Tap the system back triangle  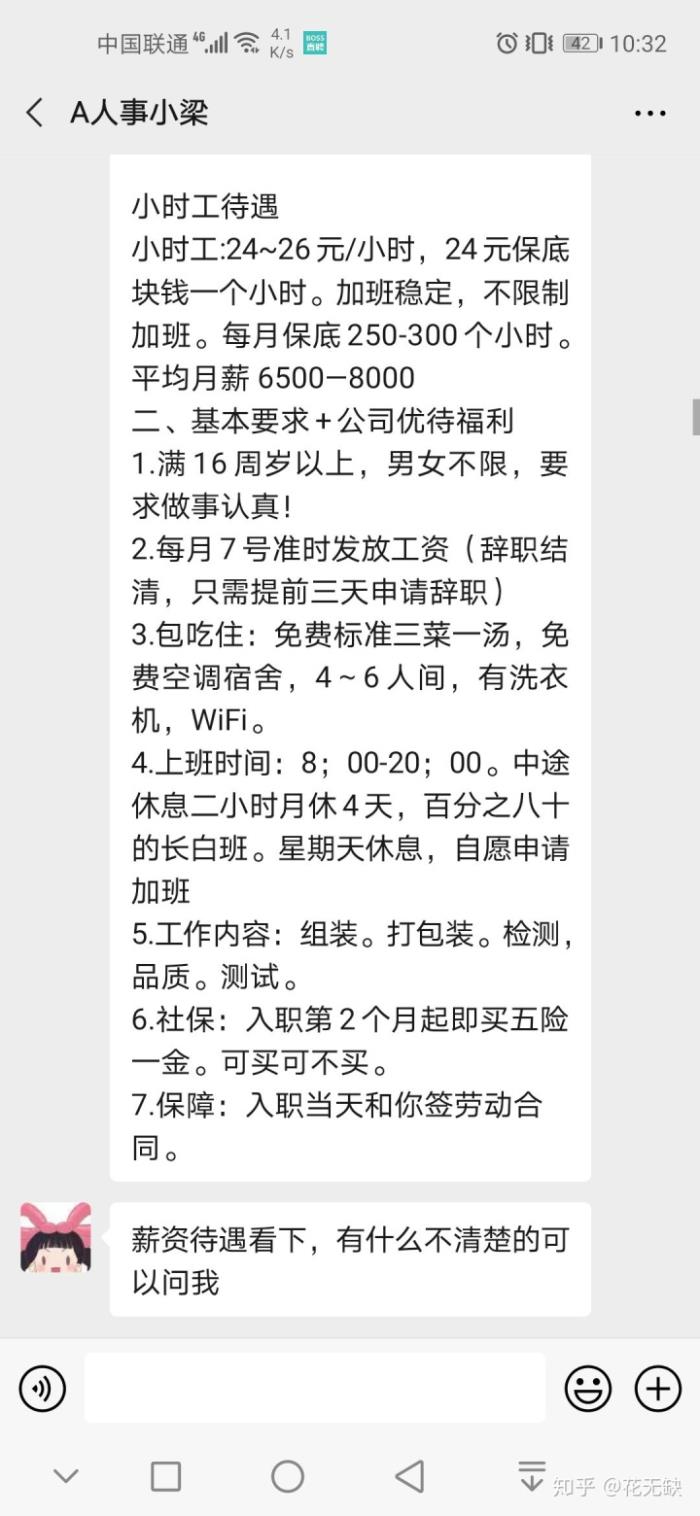[x=409, y=1476]
